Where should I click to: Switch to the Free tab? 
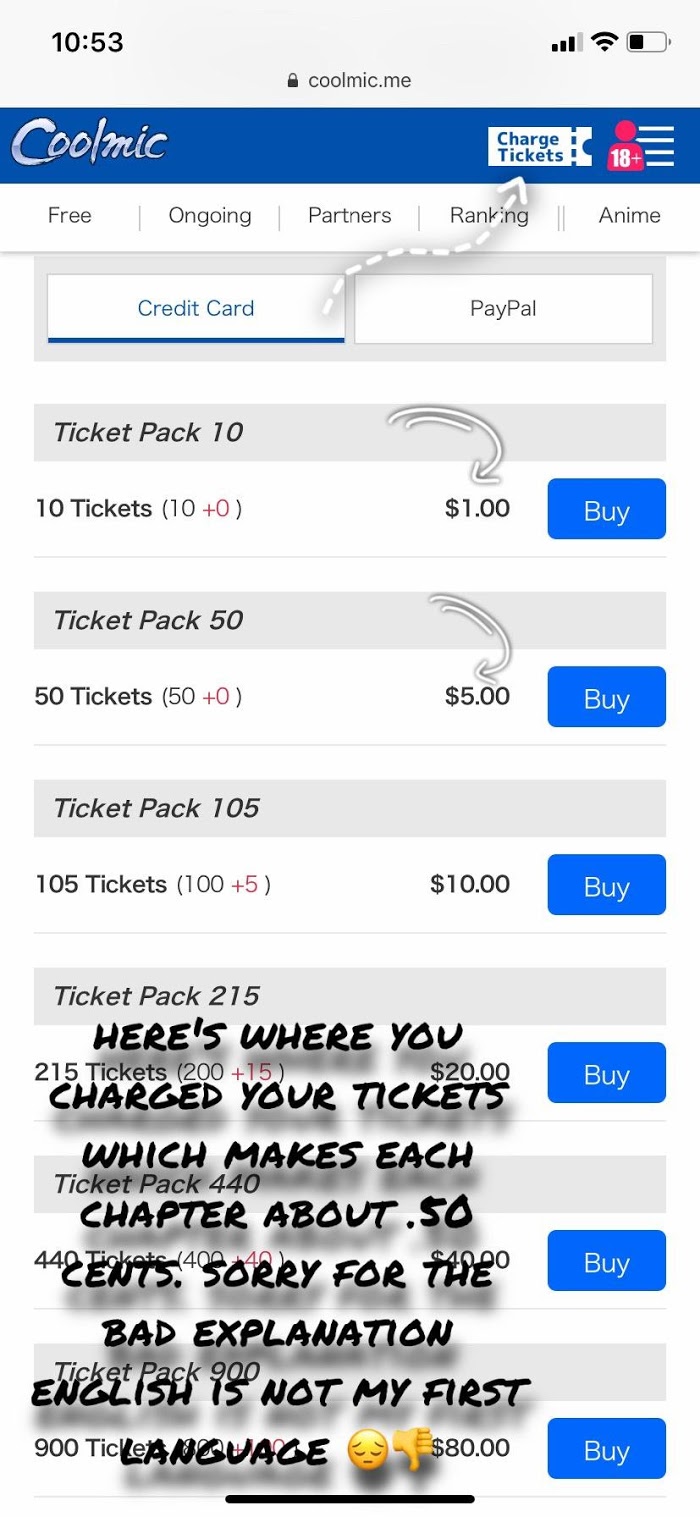pos(69,215)
